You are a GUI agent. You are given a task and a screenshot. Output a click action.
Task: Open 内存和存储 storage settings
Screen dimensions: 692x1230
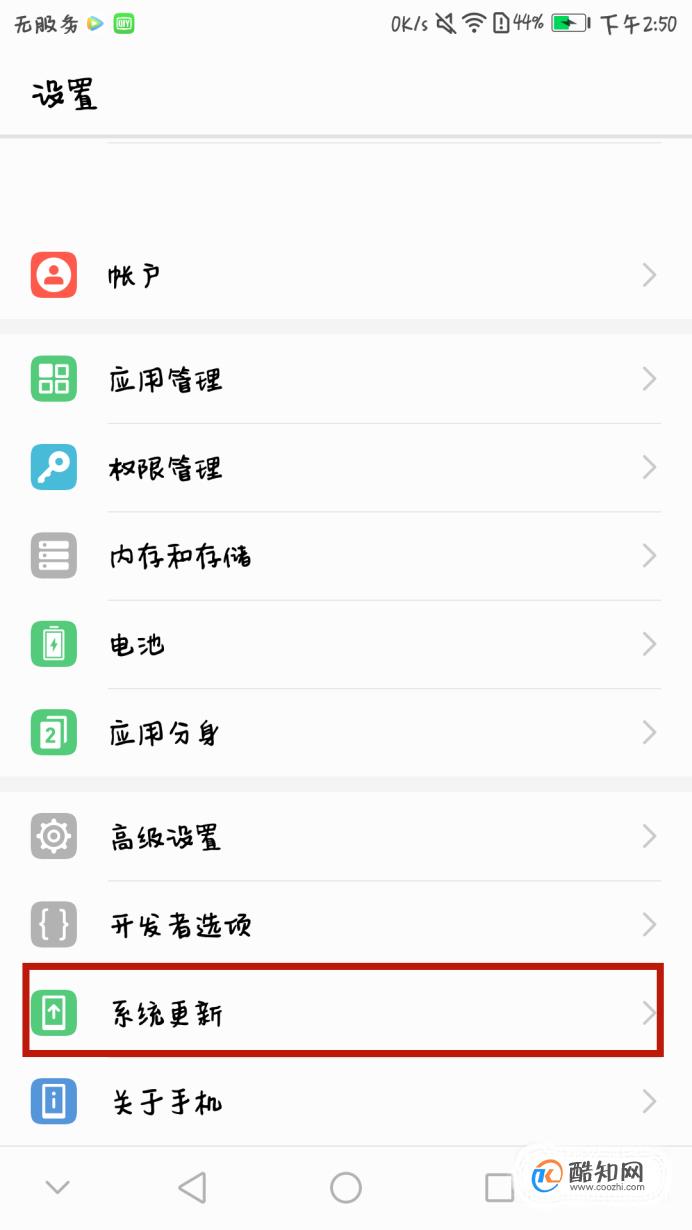346,556
